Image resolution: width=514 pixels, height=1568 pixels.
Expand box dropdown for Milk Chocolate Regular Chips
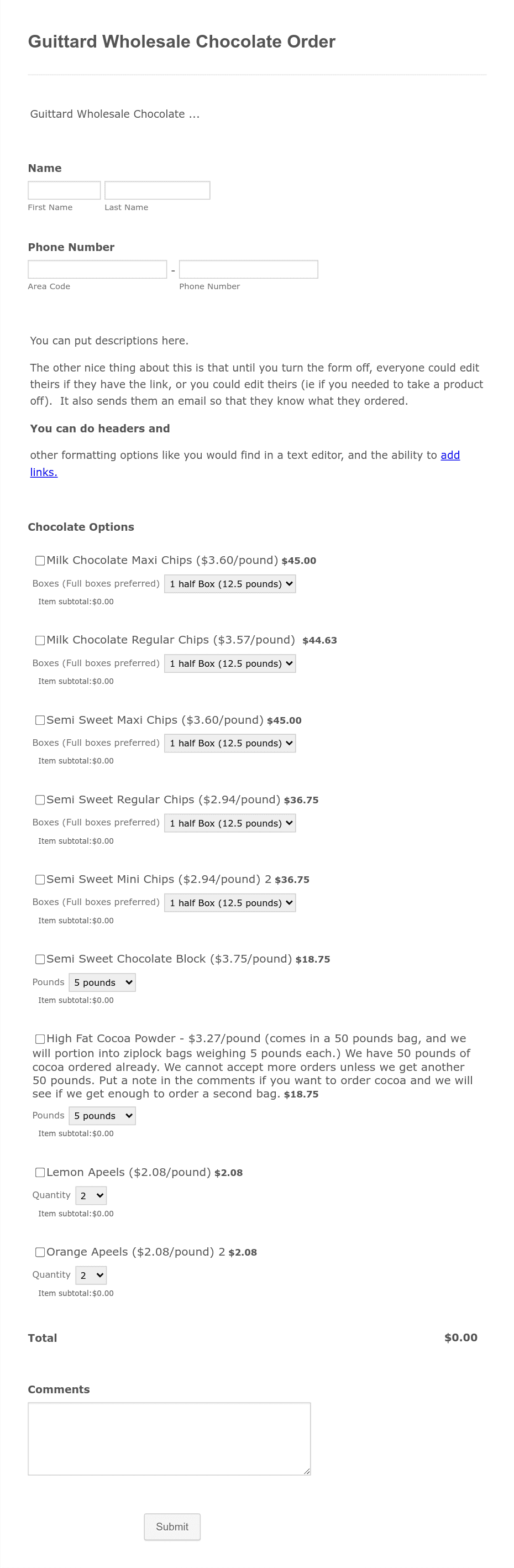(230, 663)
